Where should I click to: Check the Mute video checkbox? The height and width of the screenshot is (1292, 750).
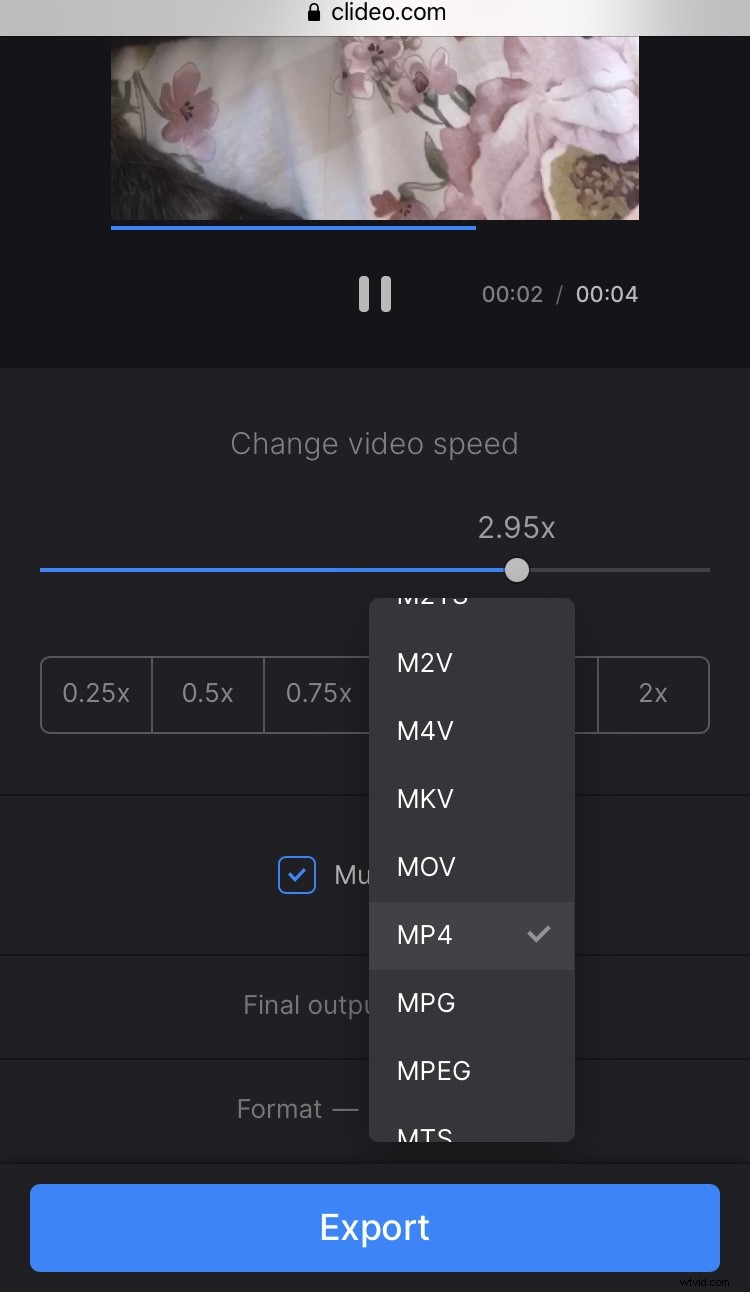(296, 874)
